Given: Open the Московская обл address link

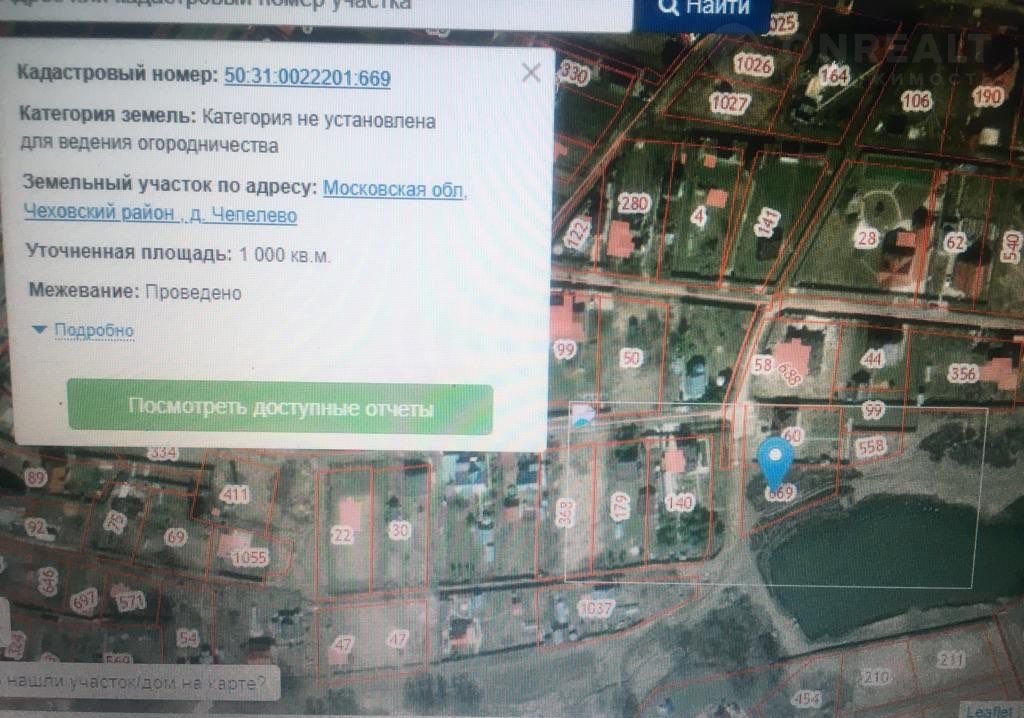Looking at the screenshot, I should (395, 188).
